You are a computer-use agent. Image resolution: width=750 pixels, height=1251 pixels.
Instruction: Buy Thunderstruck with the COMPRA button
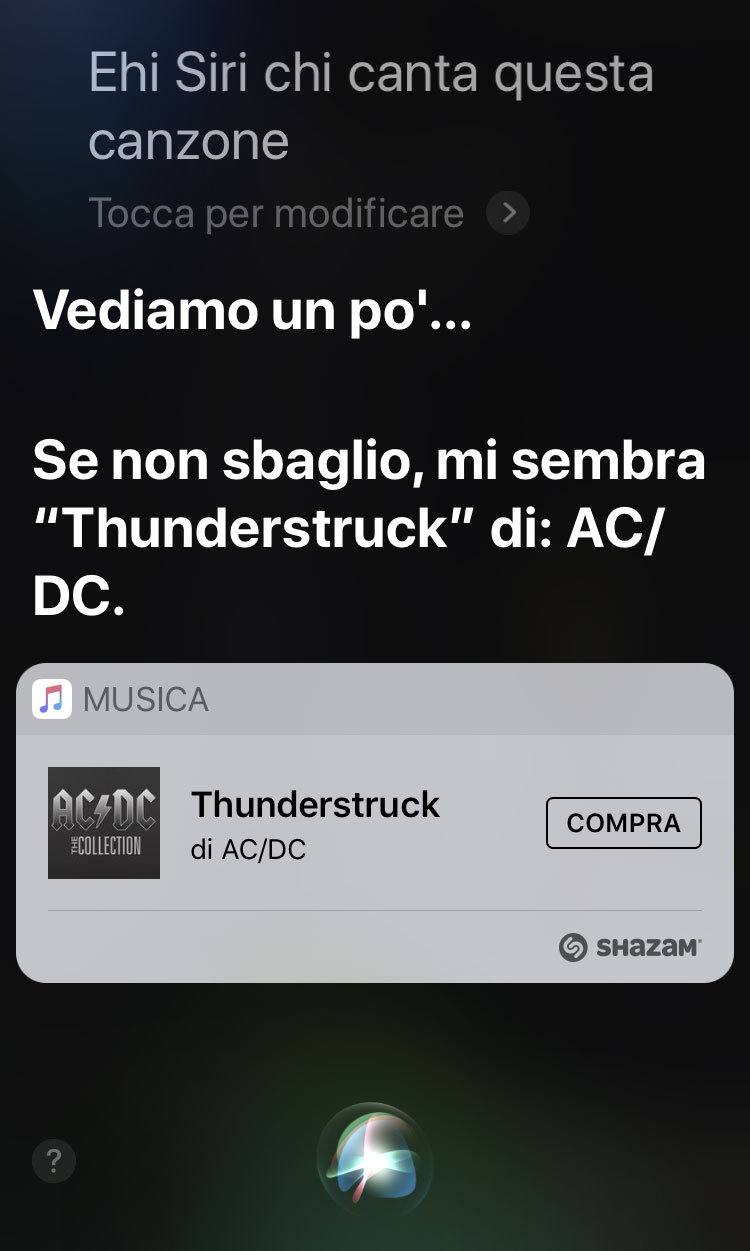(623, 823)
